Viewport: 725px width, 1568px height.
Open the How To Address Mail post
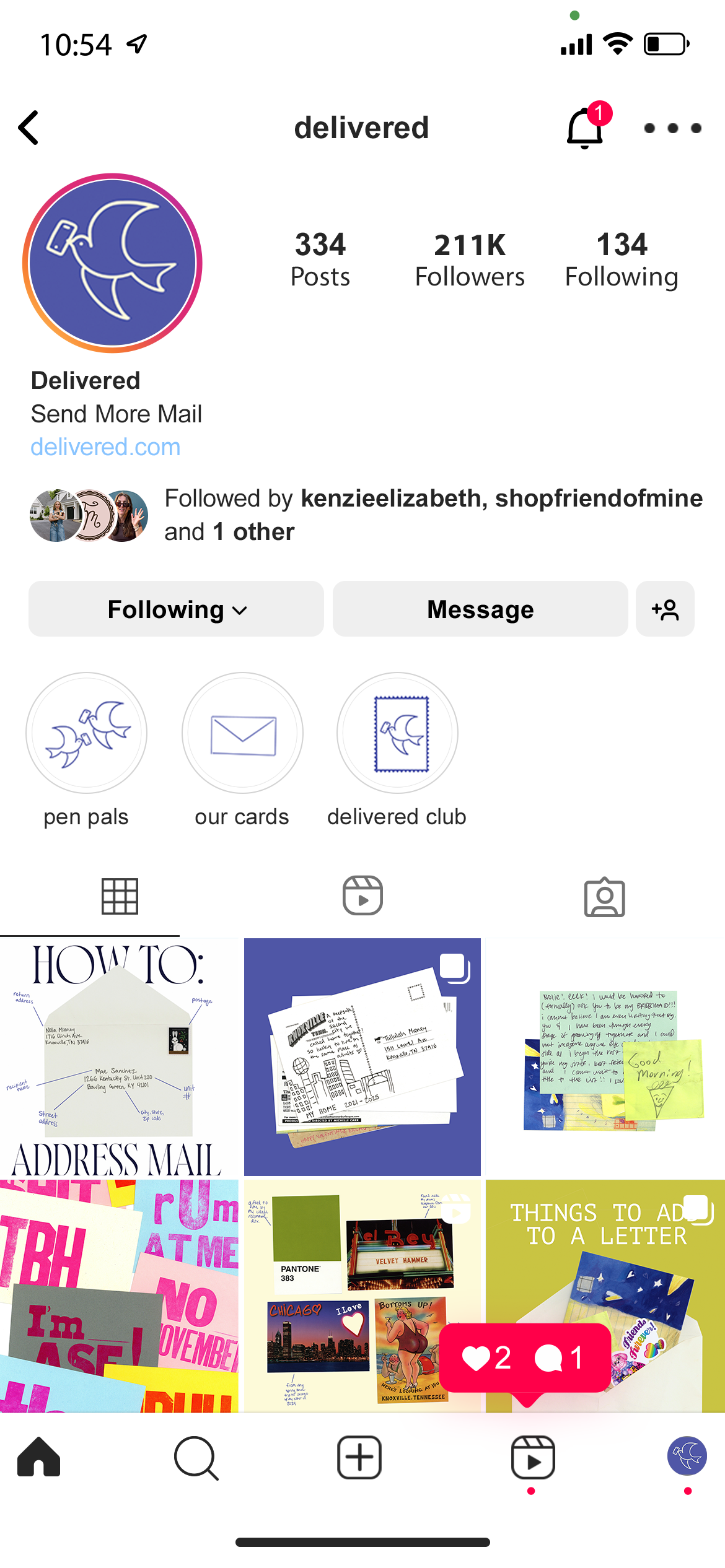point(119,1056)
